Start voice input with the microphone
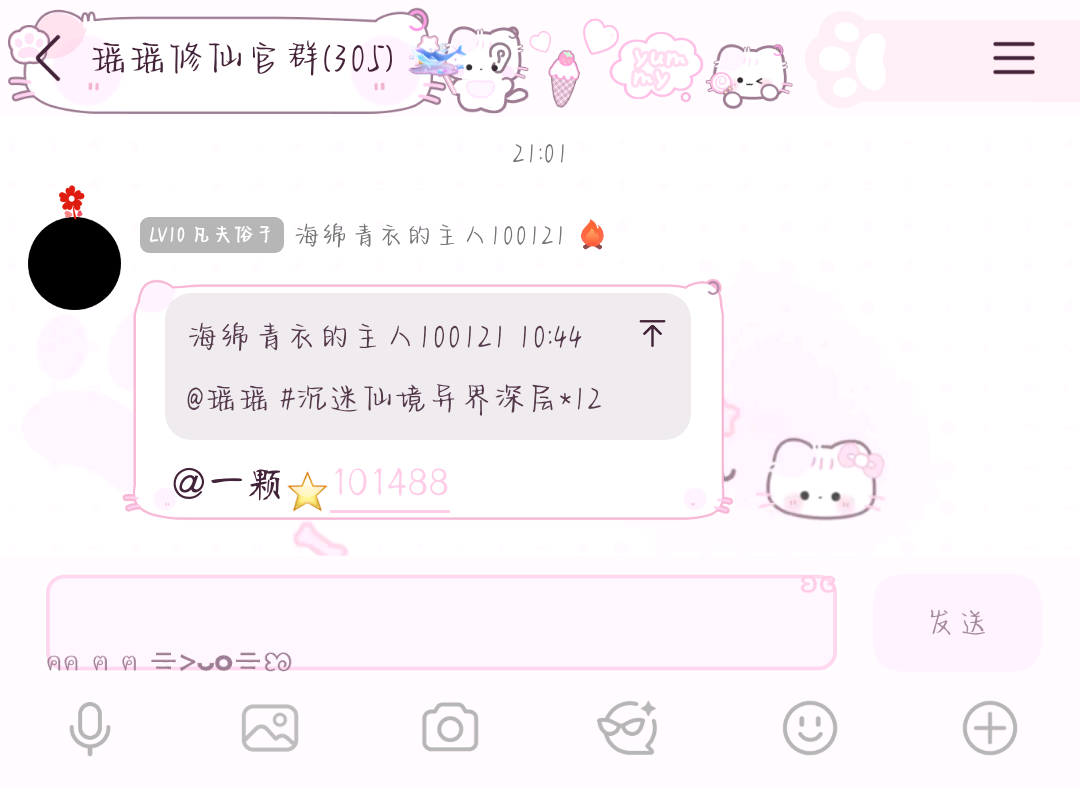1080x789 pixels. pyautogui.click(x=89, y=728)
